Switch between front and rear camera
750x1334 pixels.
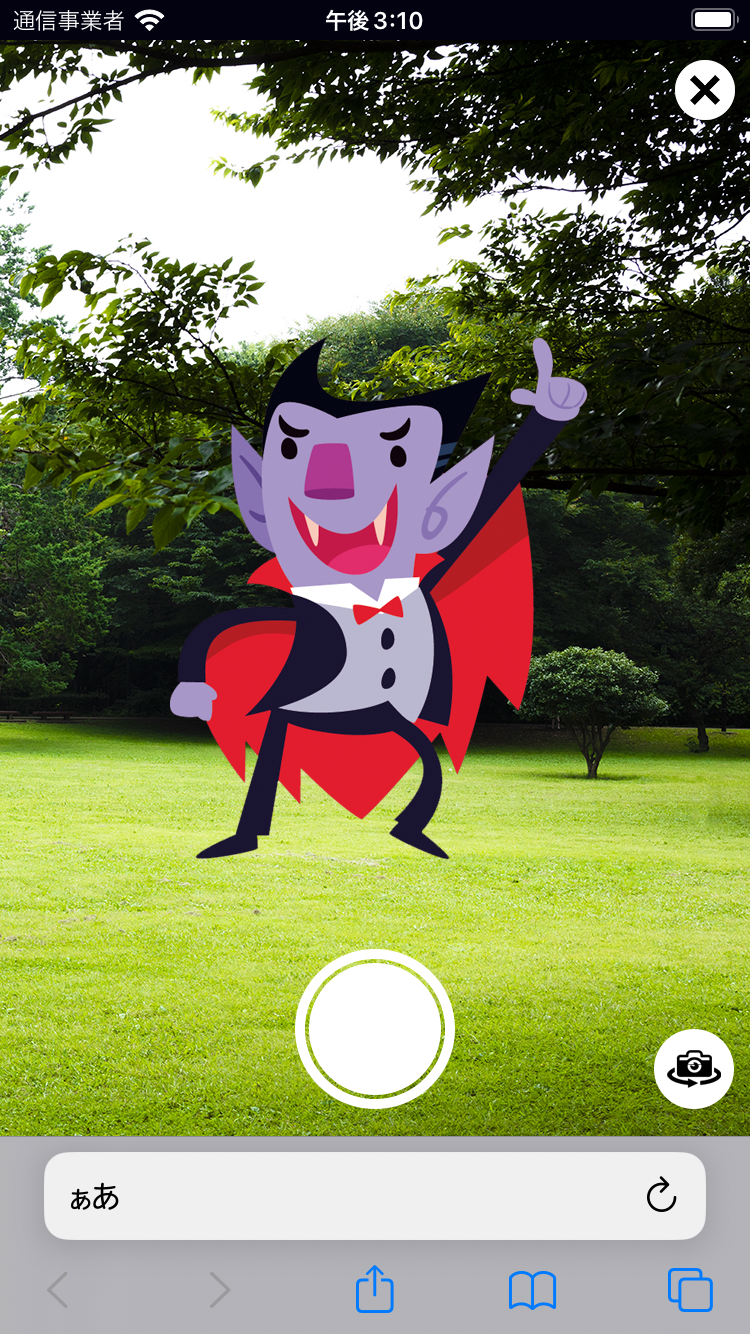click(694, 1068)
